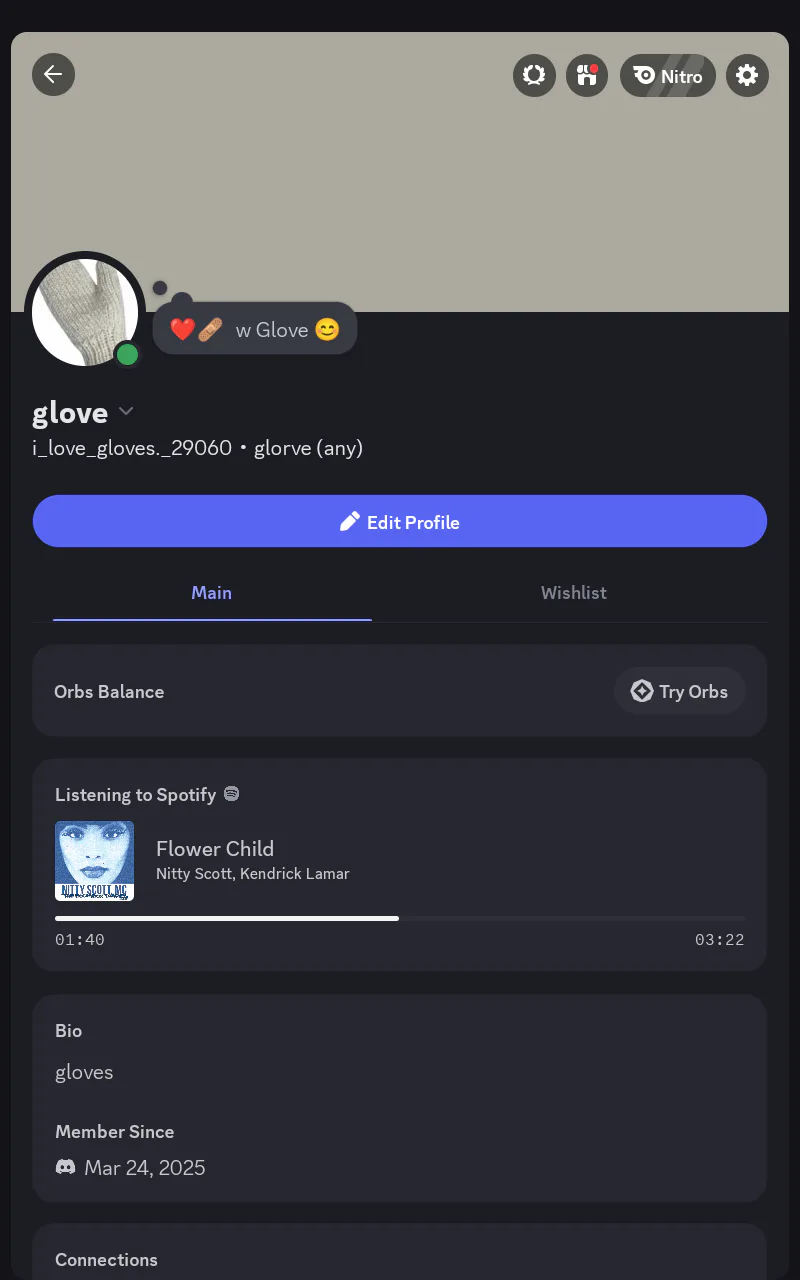
Task: Tap Try Orbs button
Action: tap(680, 691)
